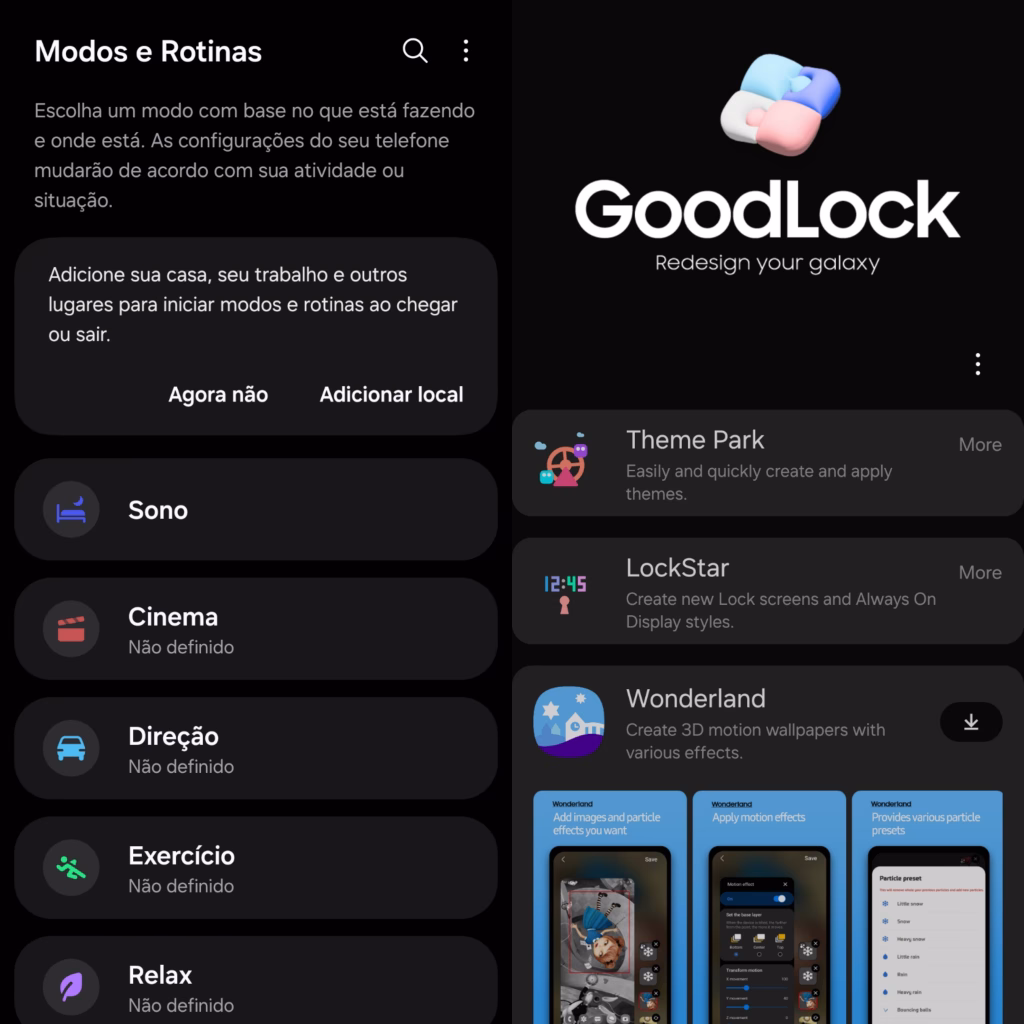1024x1024 pixels.
Task: Choose the Relax mode
Action: click(256, 985)
